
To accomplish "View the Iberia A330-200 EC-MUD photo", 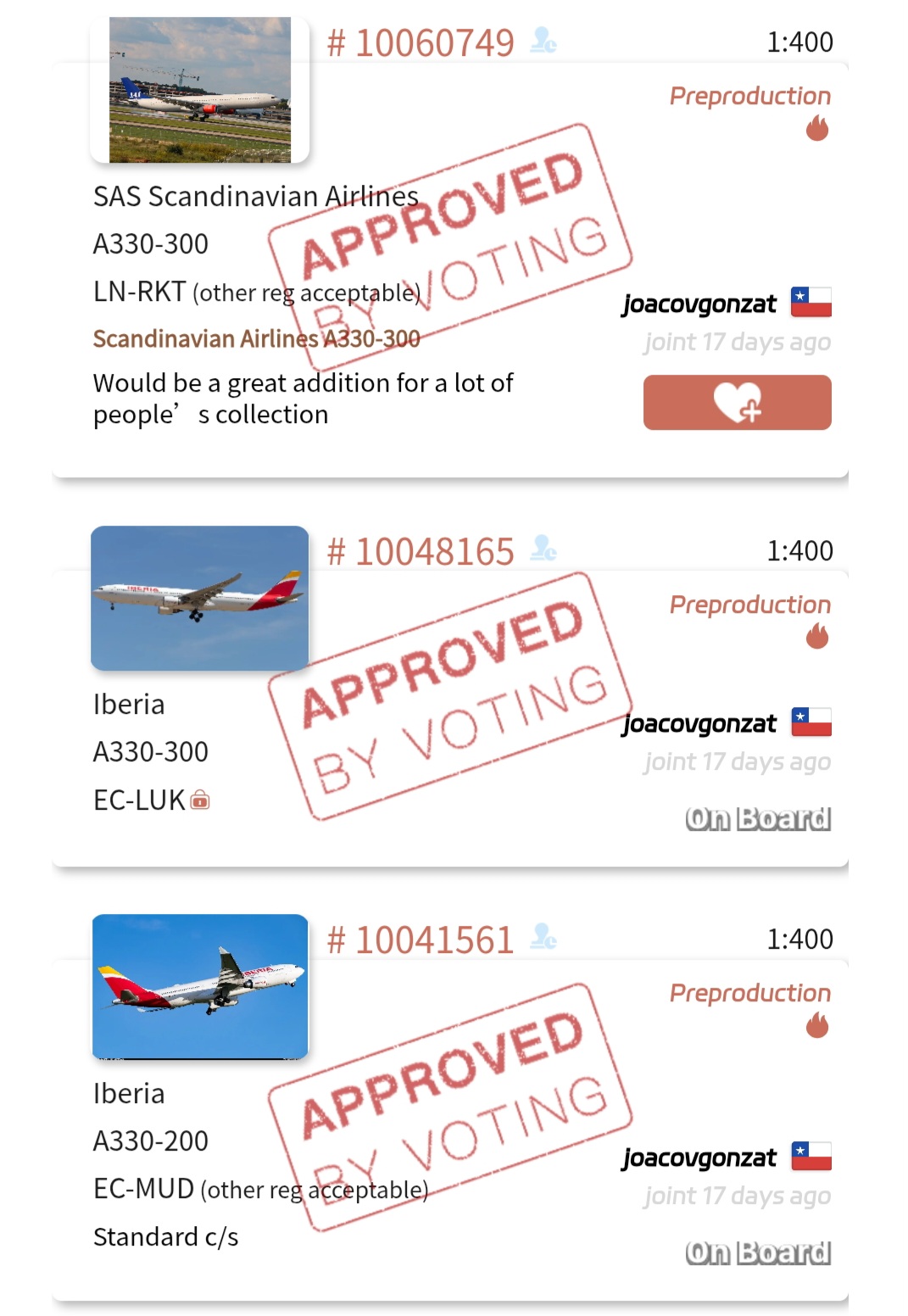I will (200, 986).
